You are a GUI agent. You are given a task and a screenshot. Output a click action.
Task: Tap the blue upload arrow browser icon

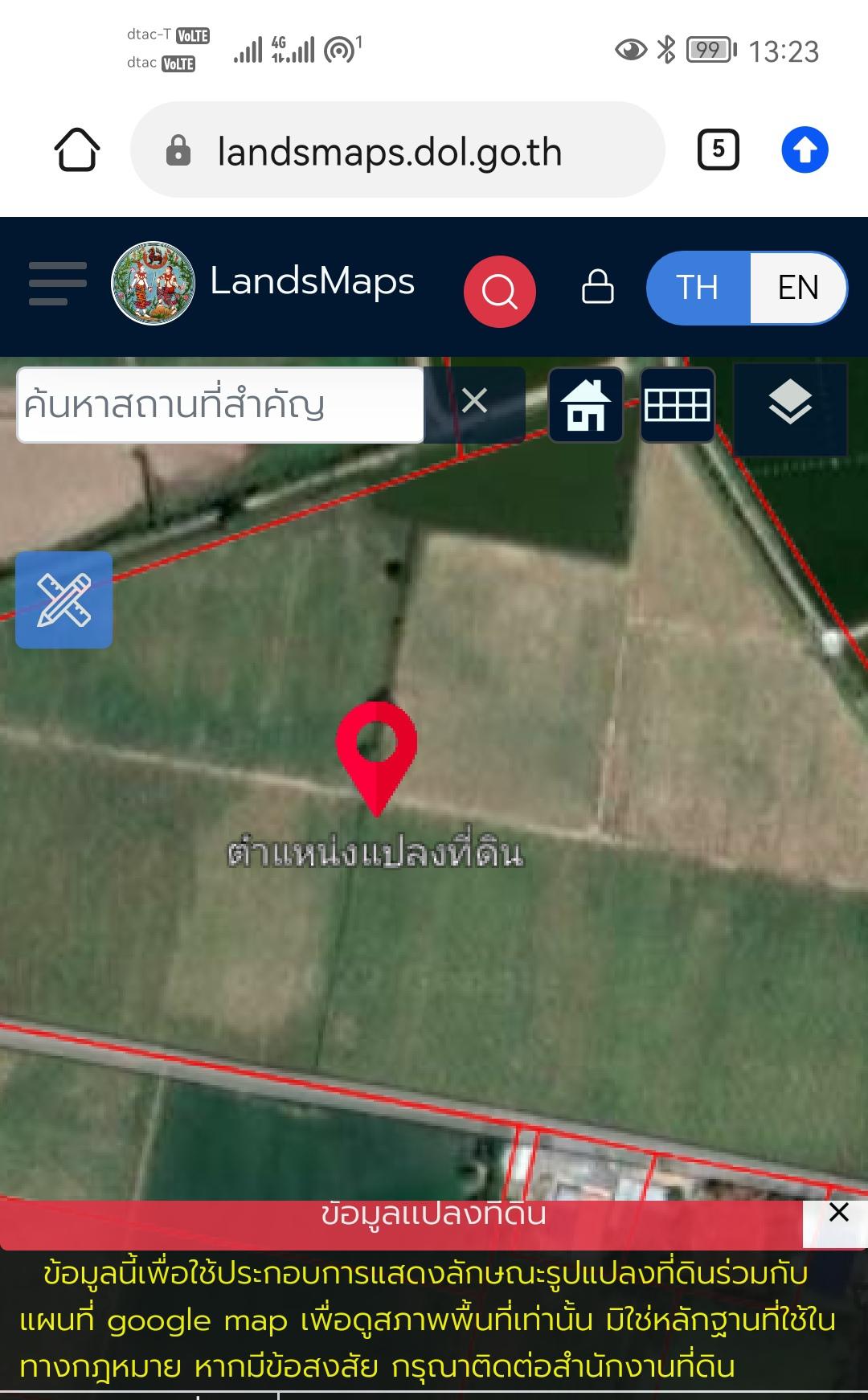[x=805, y=150]
